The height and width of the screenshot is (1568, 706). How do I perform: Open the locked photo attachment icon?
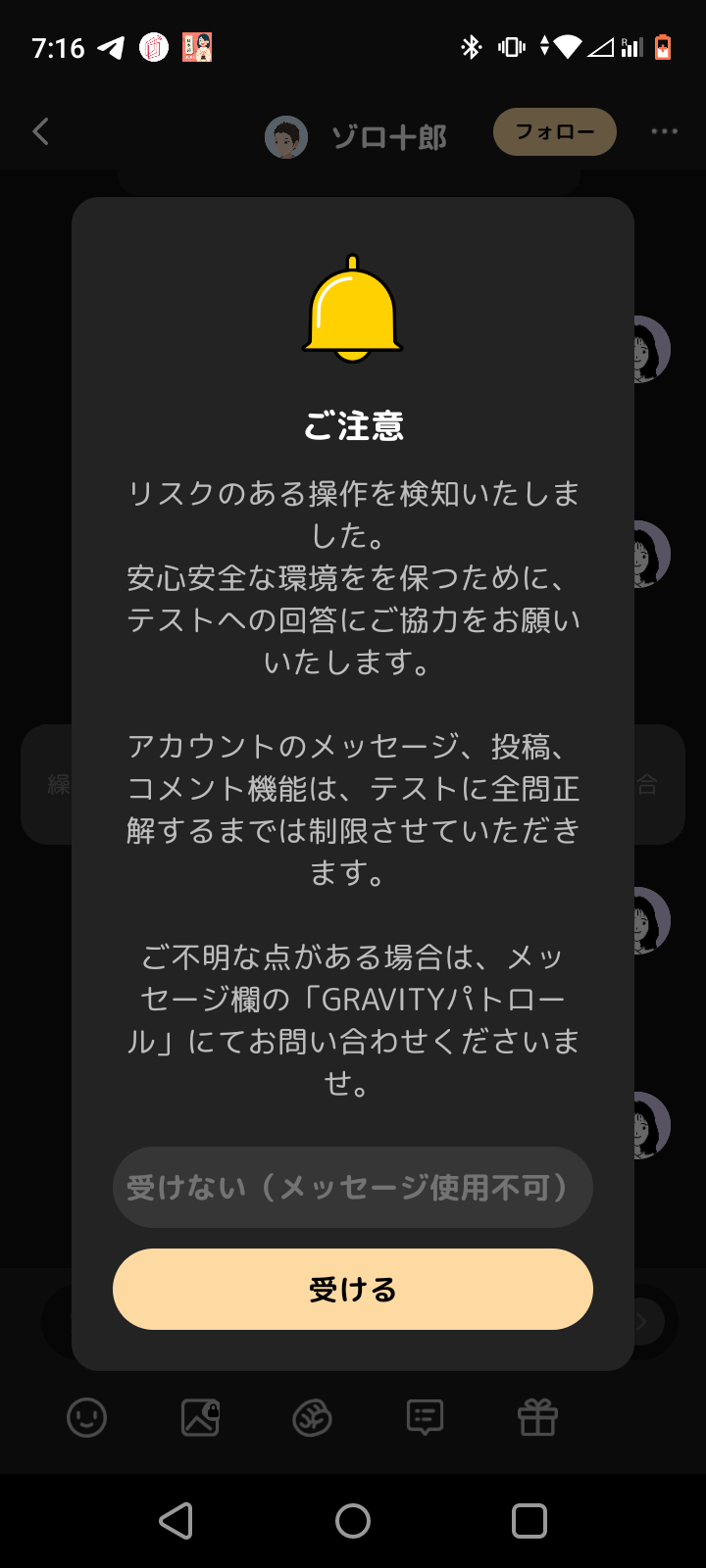pos(200,1417)
